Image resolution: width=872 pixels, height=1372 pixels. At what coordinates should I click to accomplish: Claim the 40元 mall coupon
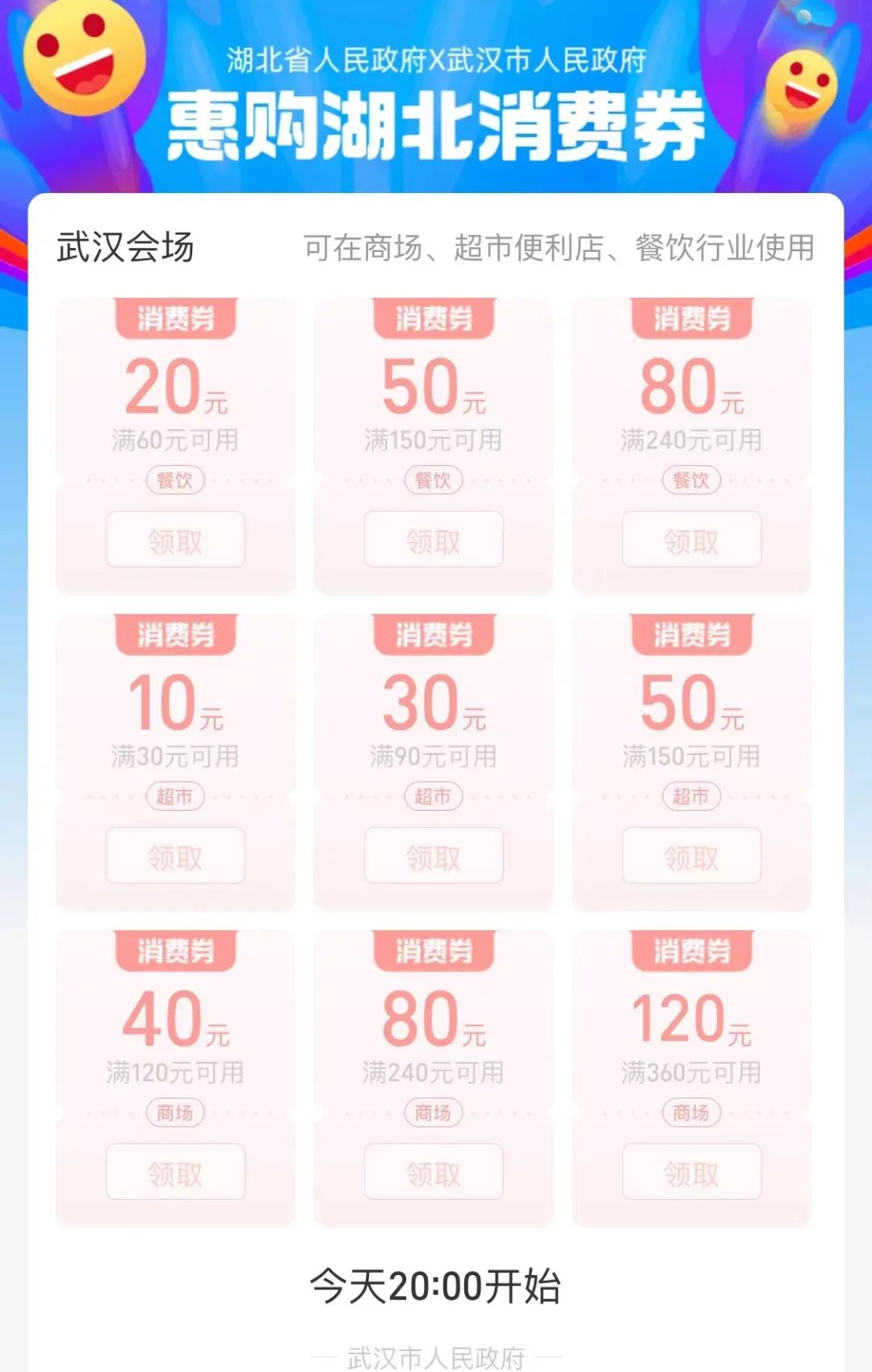175,1173
